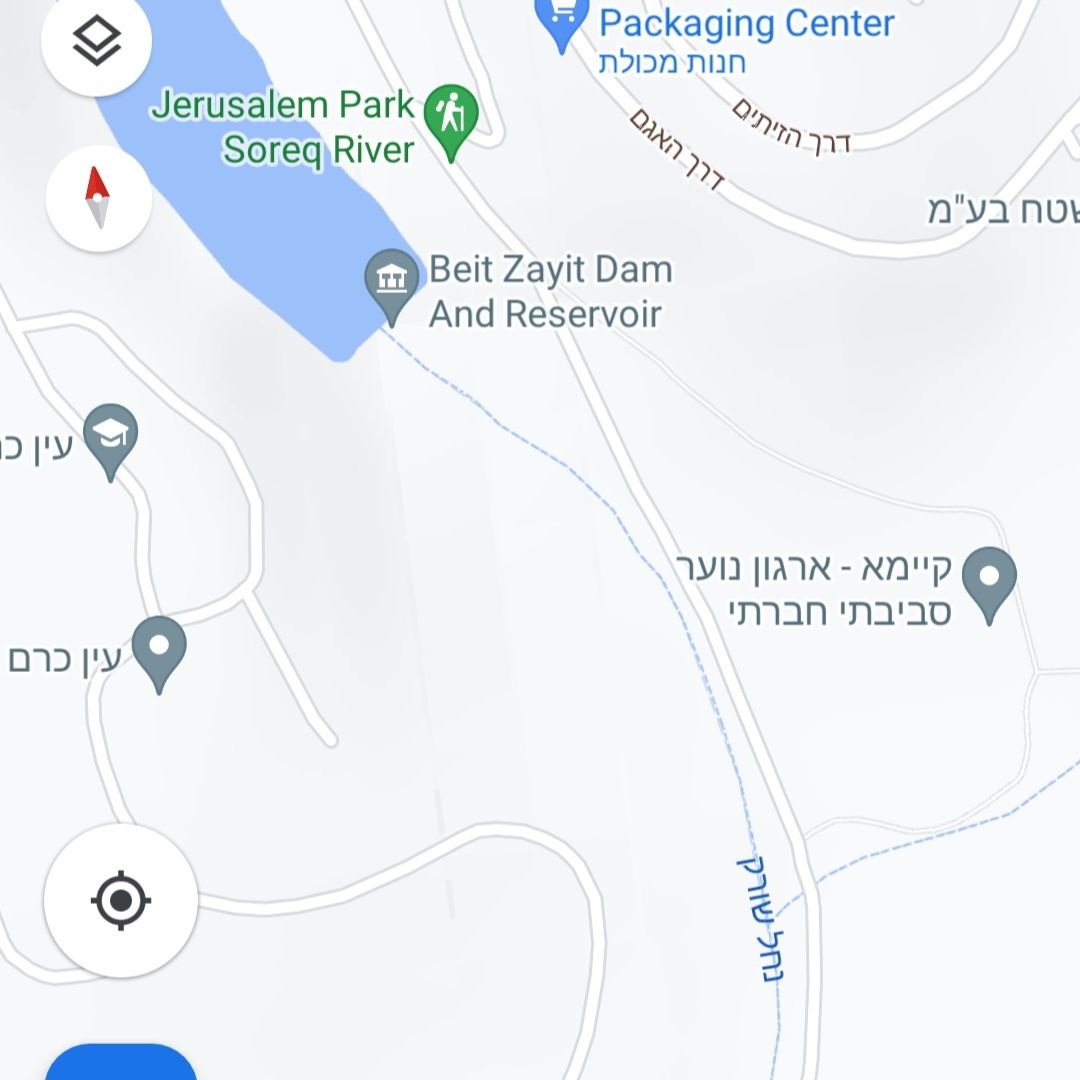The image size is (1080, 1080).
Task: Open the Packaging Center store pin
Action: click(563, 20)
